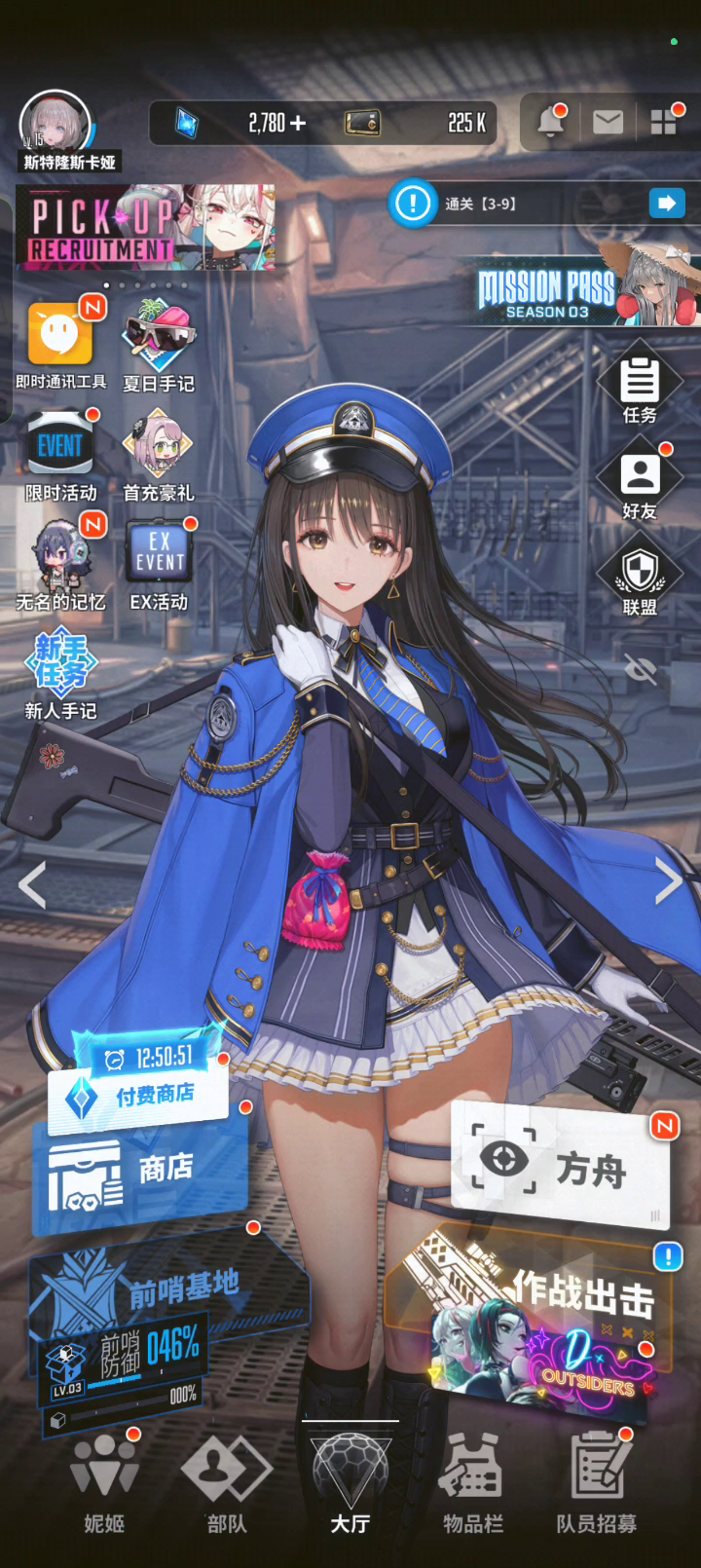This screenshot has width=701, height=1568.
Task: Open the grid menu icon
Action: (663, 122)
